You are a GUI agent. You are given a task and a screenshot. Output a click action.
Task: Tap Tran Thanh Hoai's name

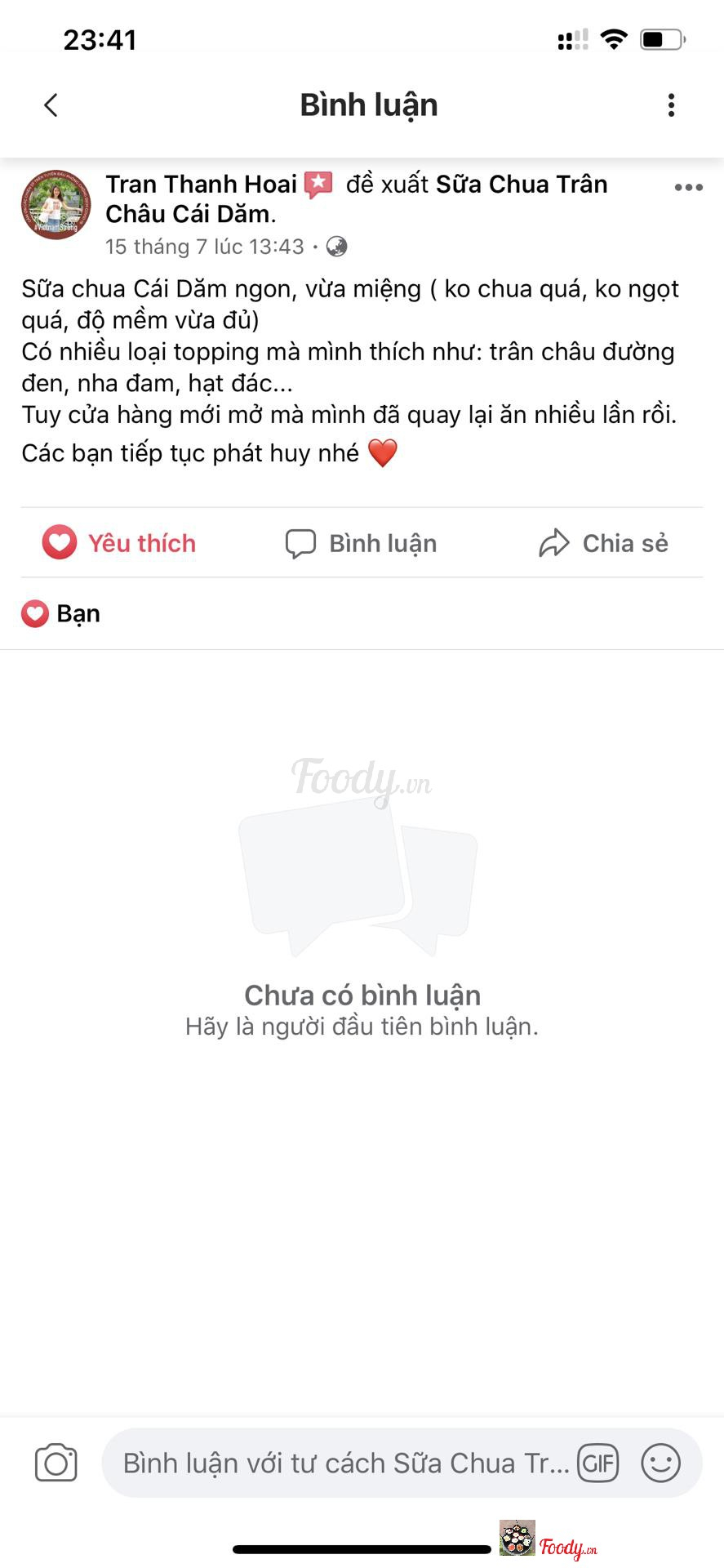201,185
